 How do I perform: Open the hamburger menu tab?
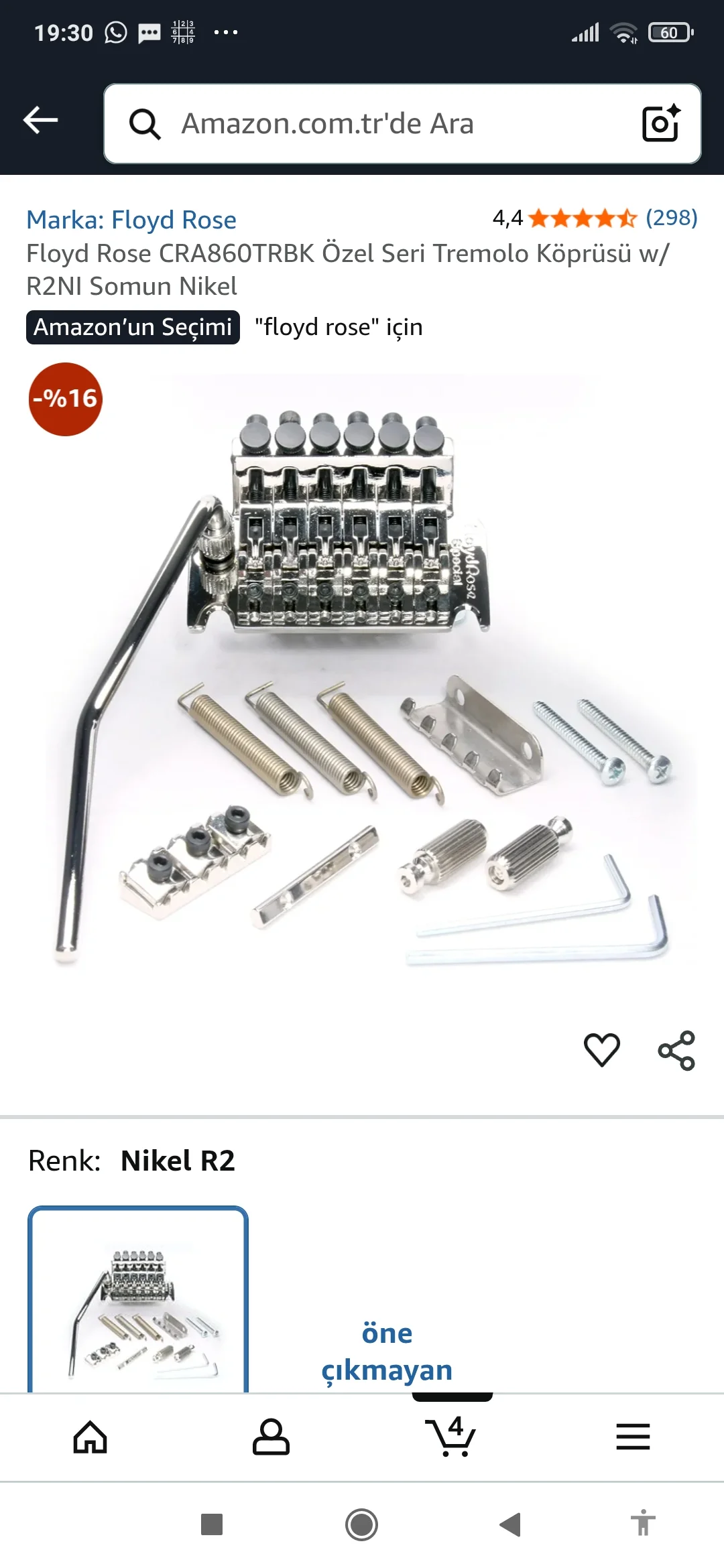point(633,1437)
